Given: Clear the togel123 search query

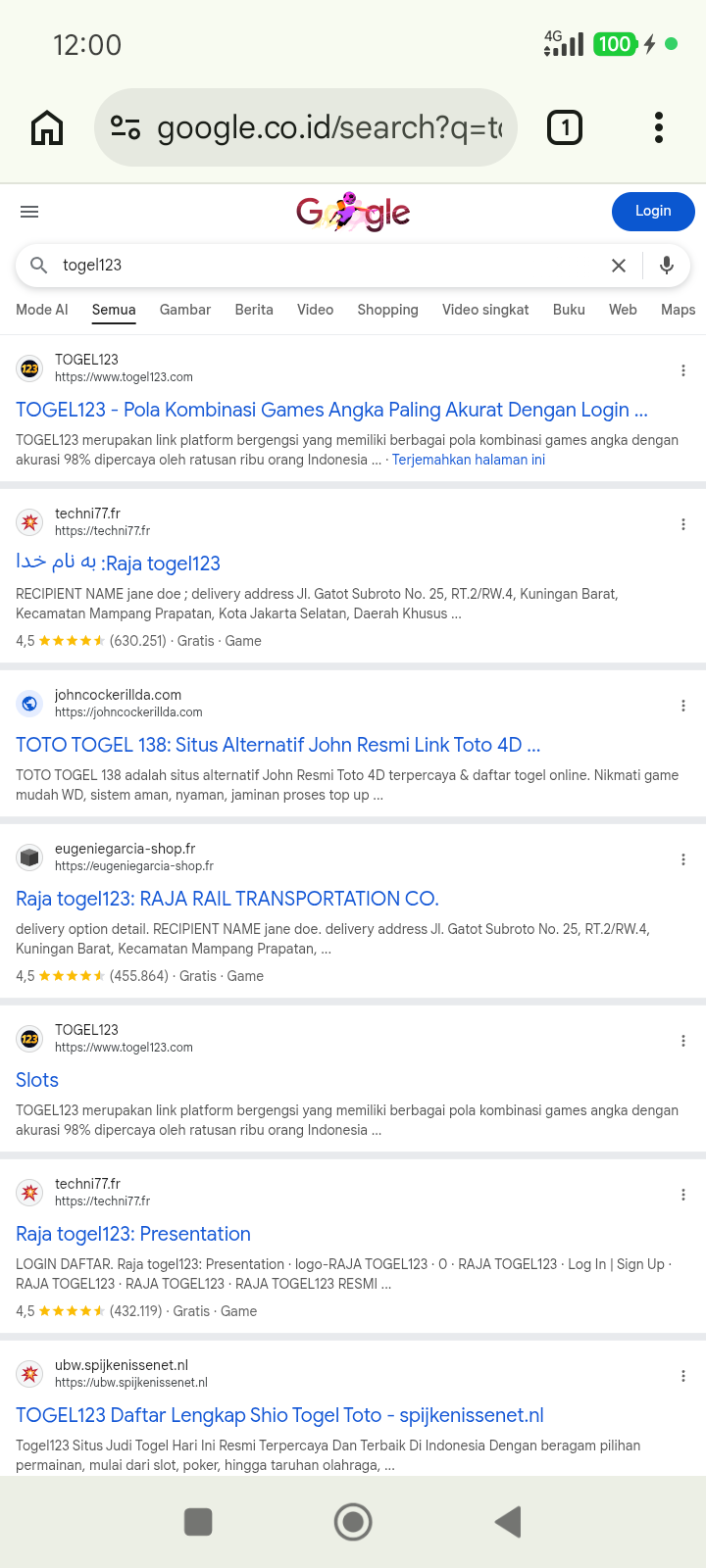Looking at the screenshot, I should click(619, 266).
